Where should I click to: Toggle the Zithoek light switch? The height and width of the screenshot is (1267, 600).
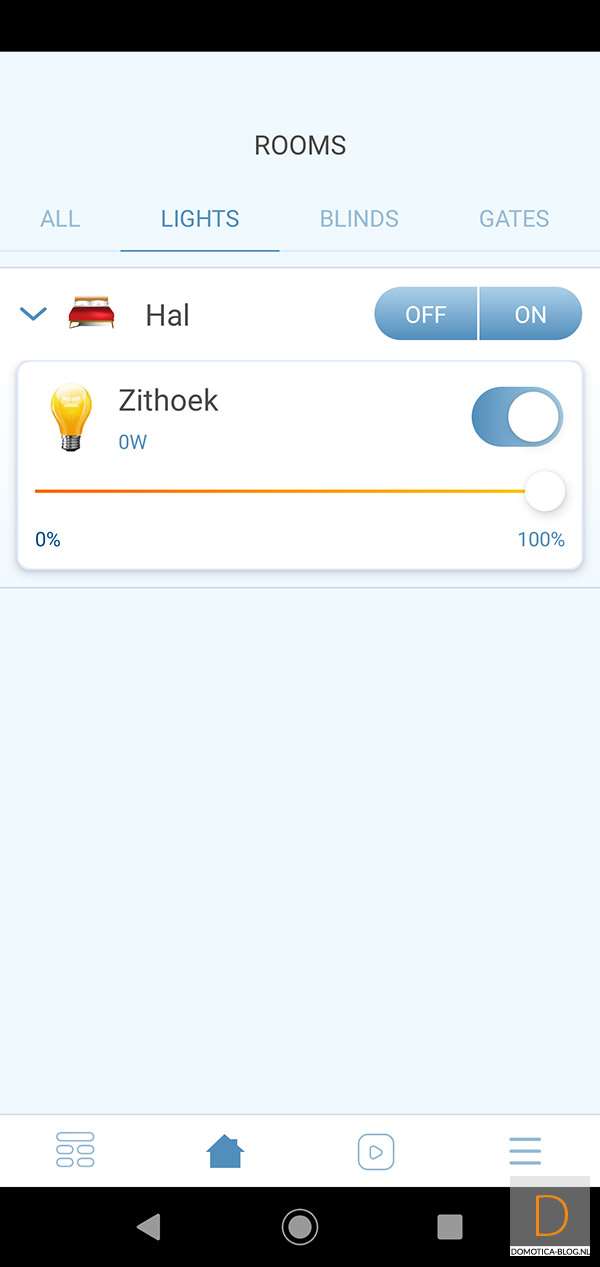point(517,417)
